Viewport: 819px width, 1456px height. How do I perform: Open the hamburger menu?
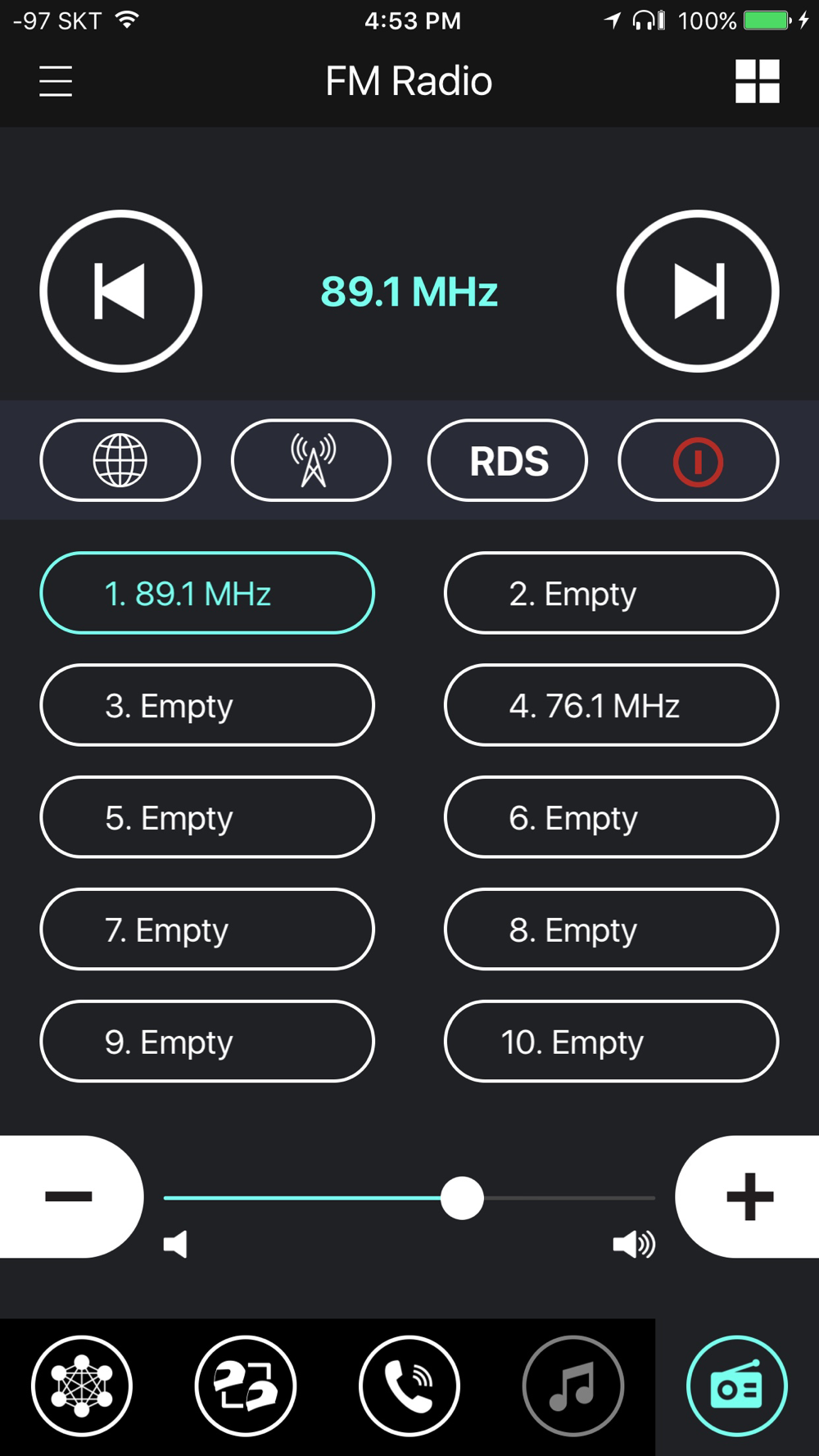(x=56, y=81)
